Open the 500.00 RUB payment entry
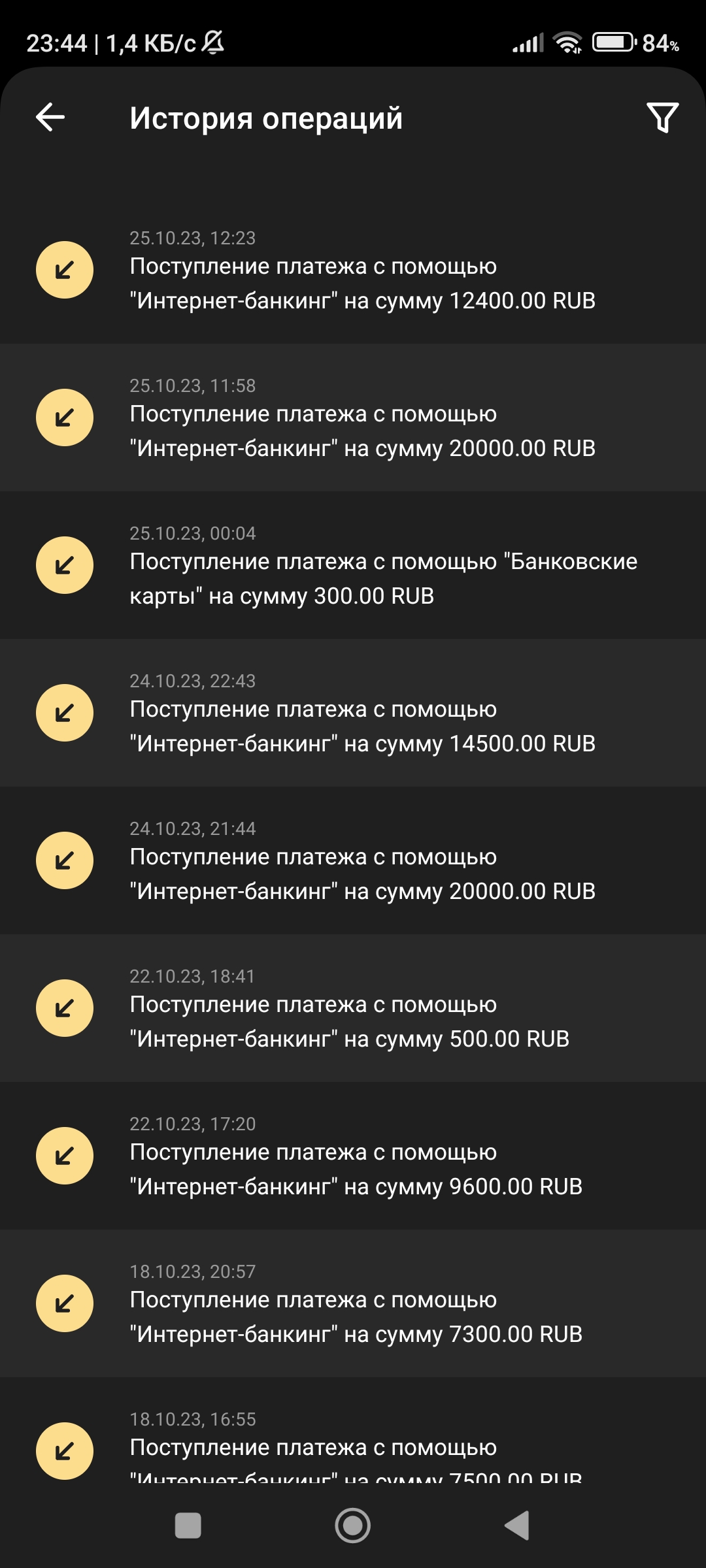Screen dimensions: 706x1568 click(353, 1008)
